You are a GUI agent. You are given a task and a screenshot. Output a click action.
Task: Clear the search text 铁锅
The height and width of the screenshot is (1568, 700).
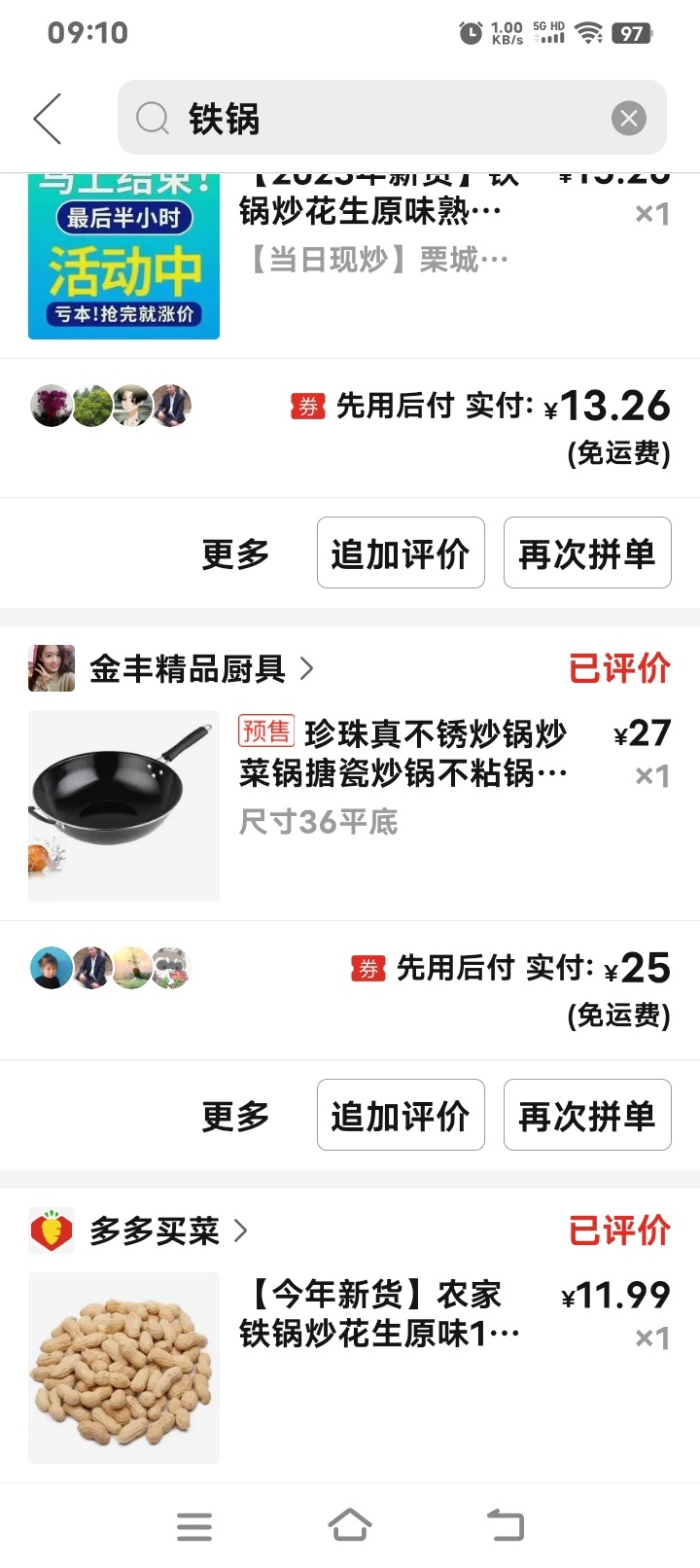pos(628,119)
